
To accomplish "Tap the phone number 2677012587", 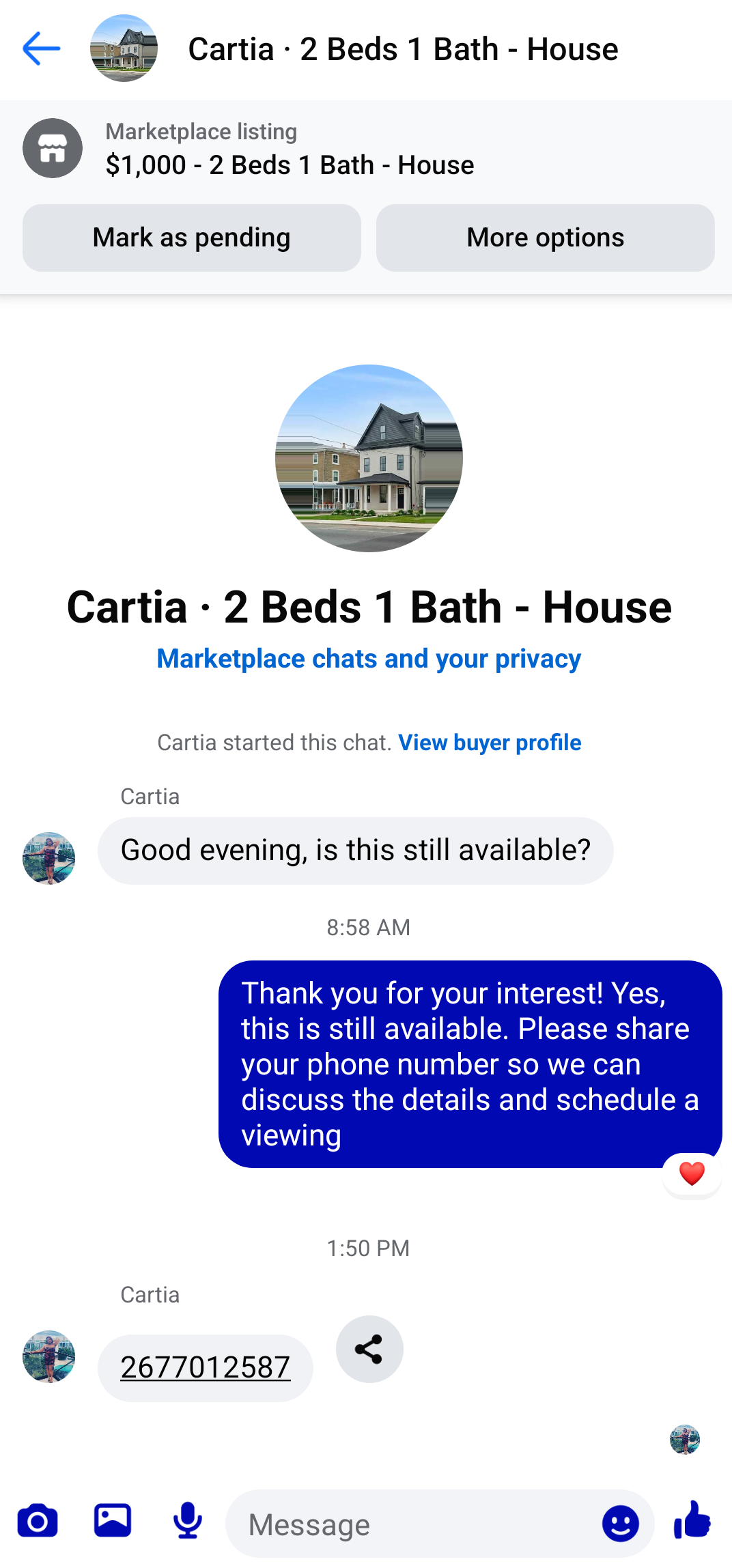I will (206, 1367).
